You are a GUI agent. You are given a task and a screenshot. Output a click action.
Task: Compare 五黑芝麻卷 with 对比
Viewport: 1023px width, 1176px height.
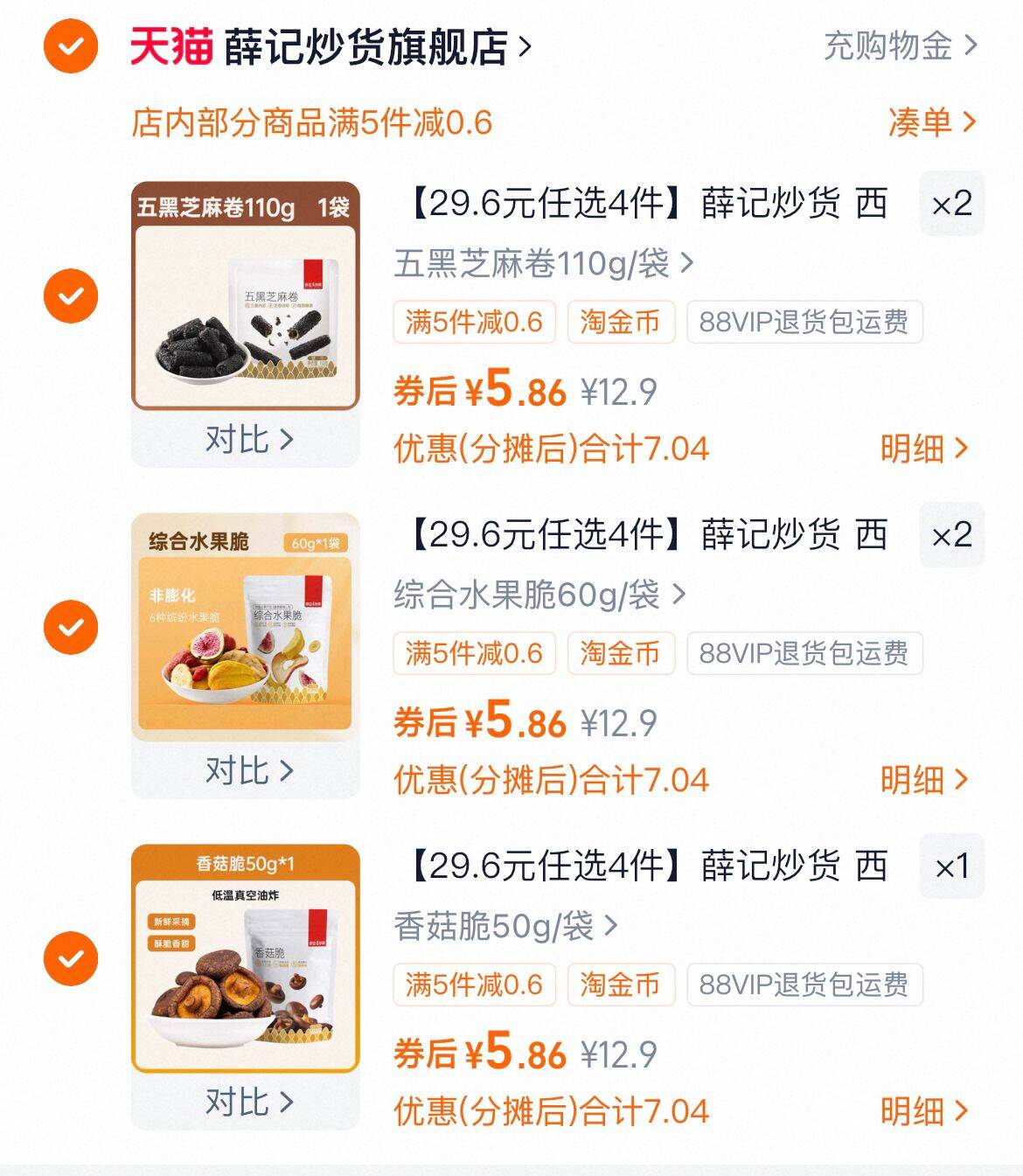coord(247,440)
